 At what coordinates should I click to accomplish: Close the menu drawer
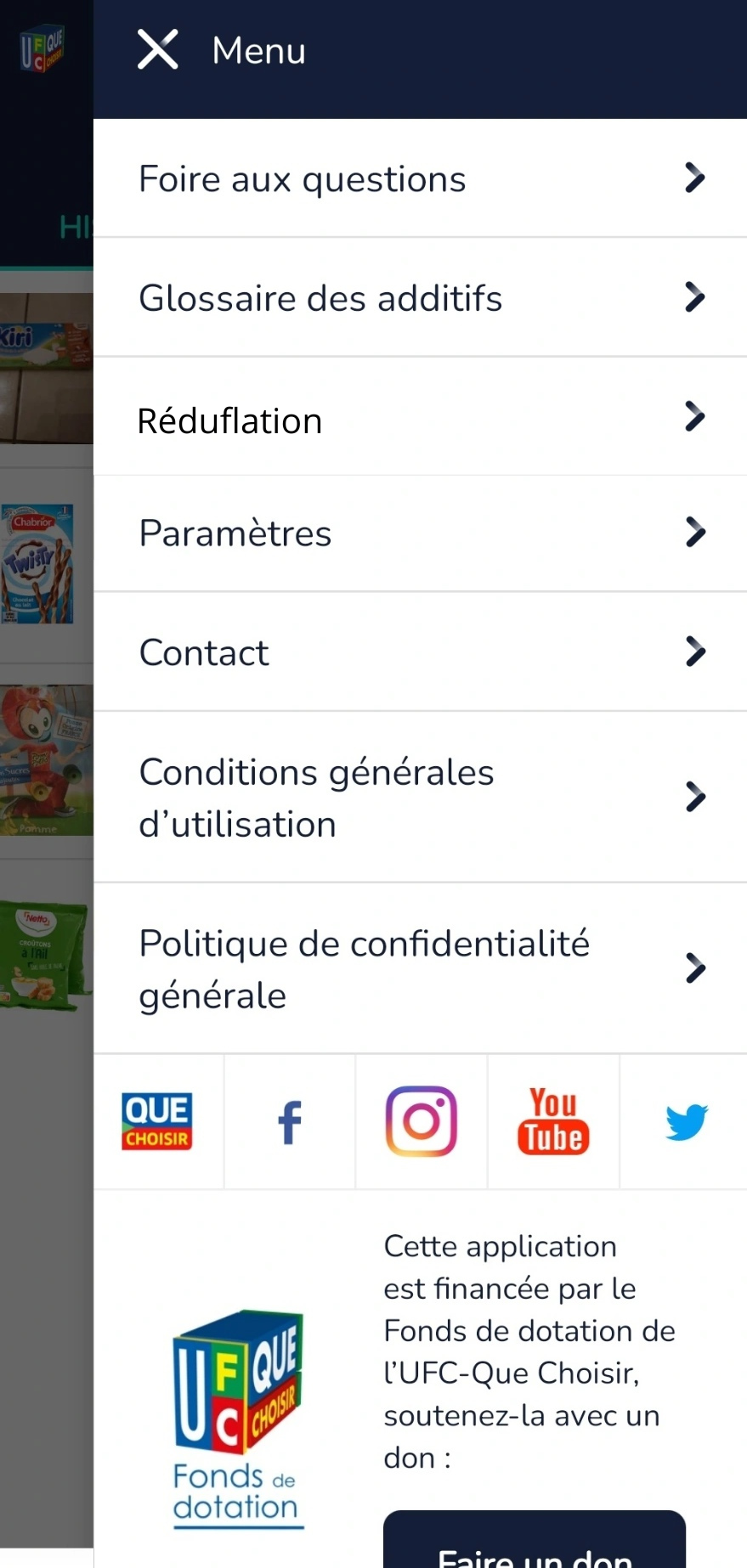(x=158, y=49)
